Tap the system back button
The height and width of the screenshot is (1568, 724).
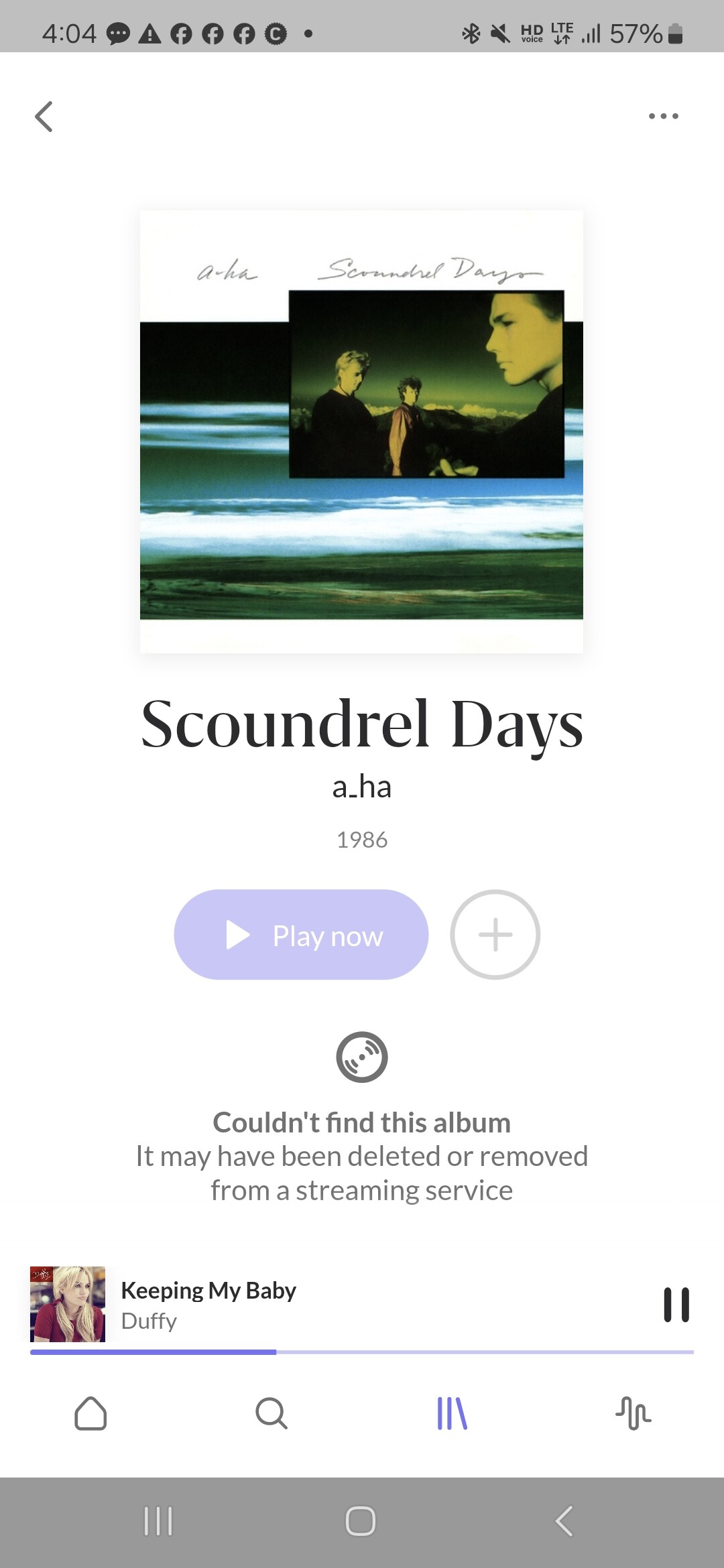[564, 1521]
